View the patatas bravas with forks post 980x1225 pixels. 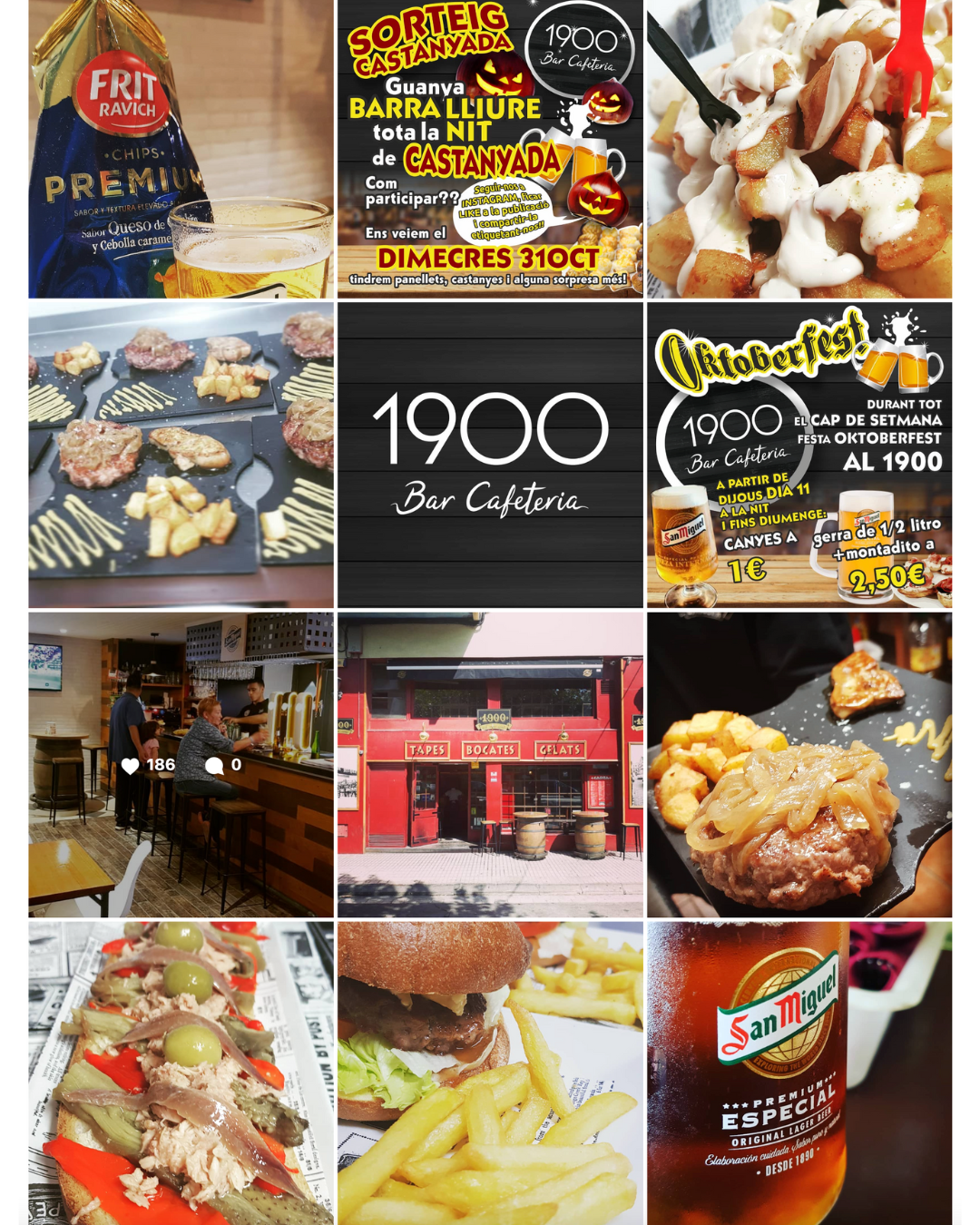[799, 149]
